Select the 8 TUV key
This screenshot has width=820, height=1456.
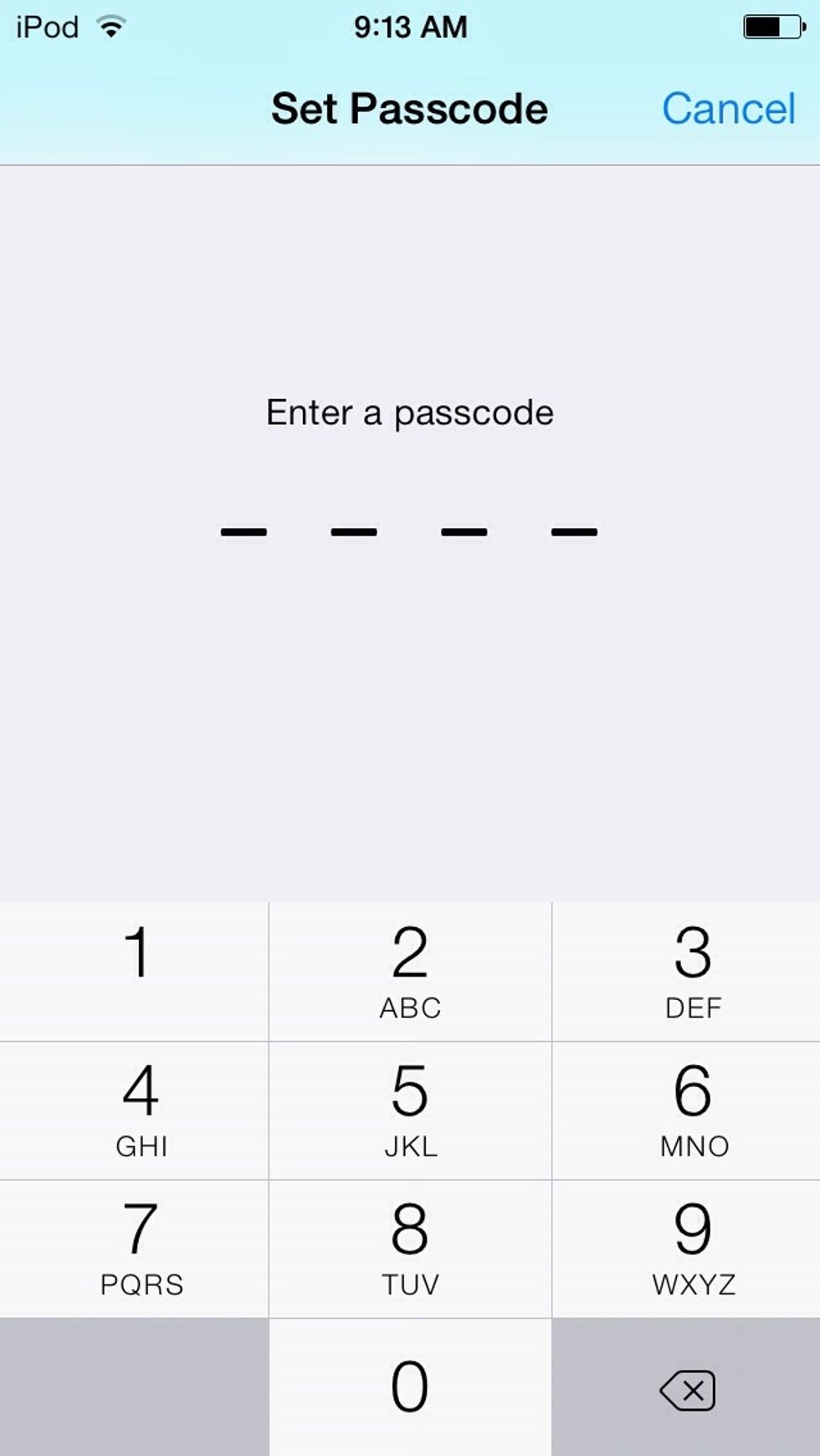click(x=410, y=1248)
